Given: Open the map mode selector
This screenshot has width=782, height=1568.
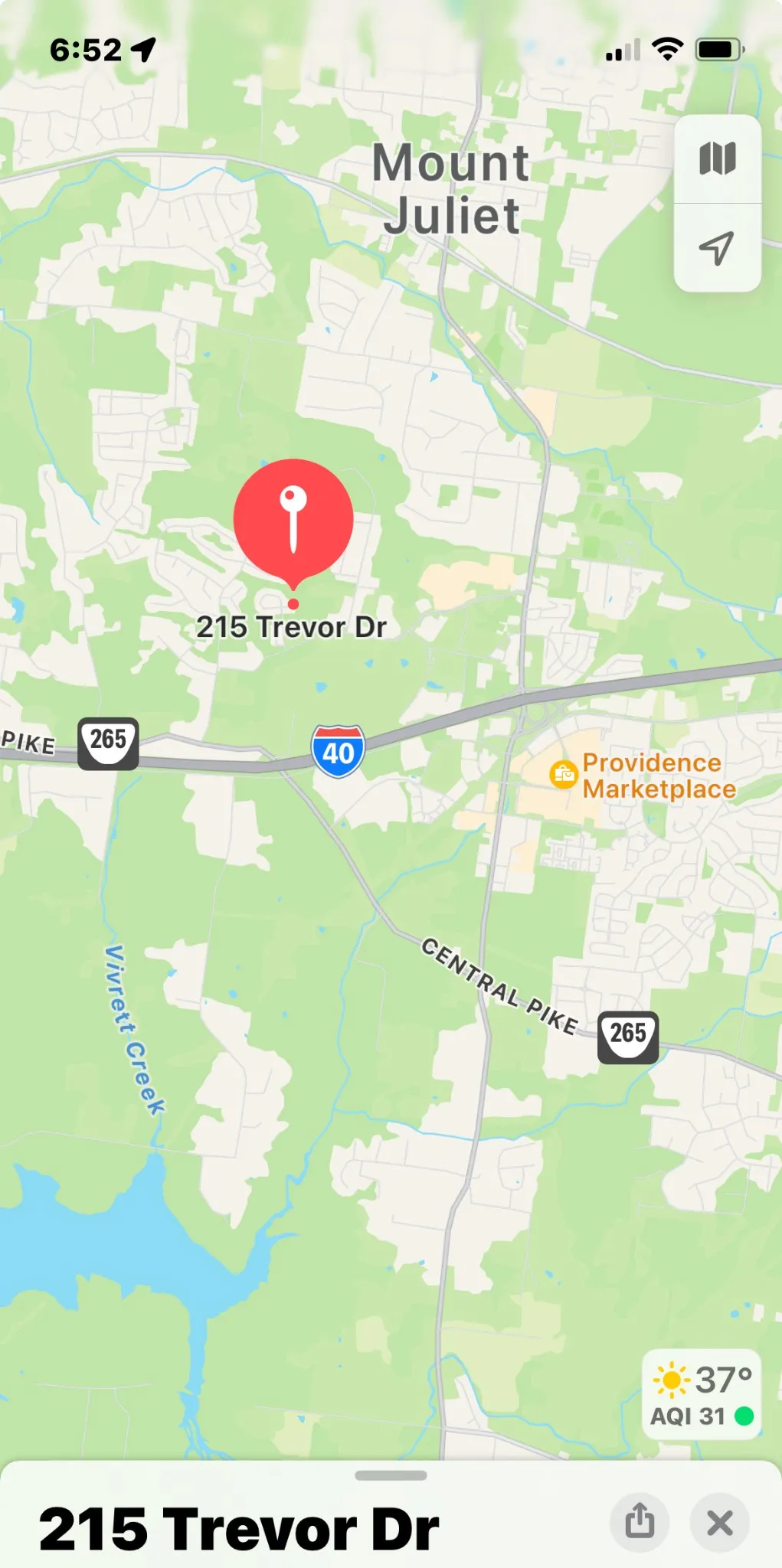Looking at the screenshot, I should coord(717,159).
